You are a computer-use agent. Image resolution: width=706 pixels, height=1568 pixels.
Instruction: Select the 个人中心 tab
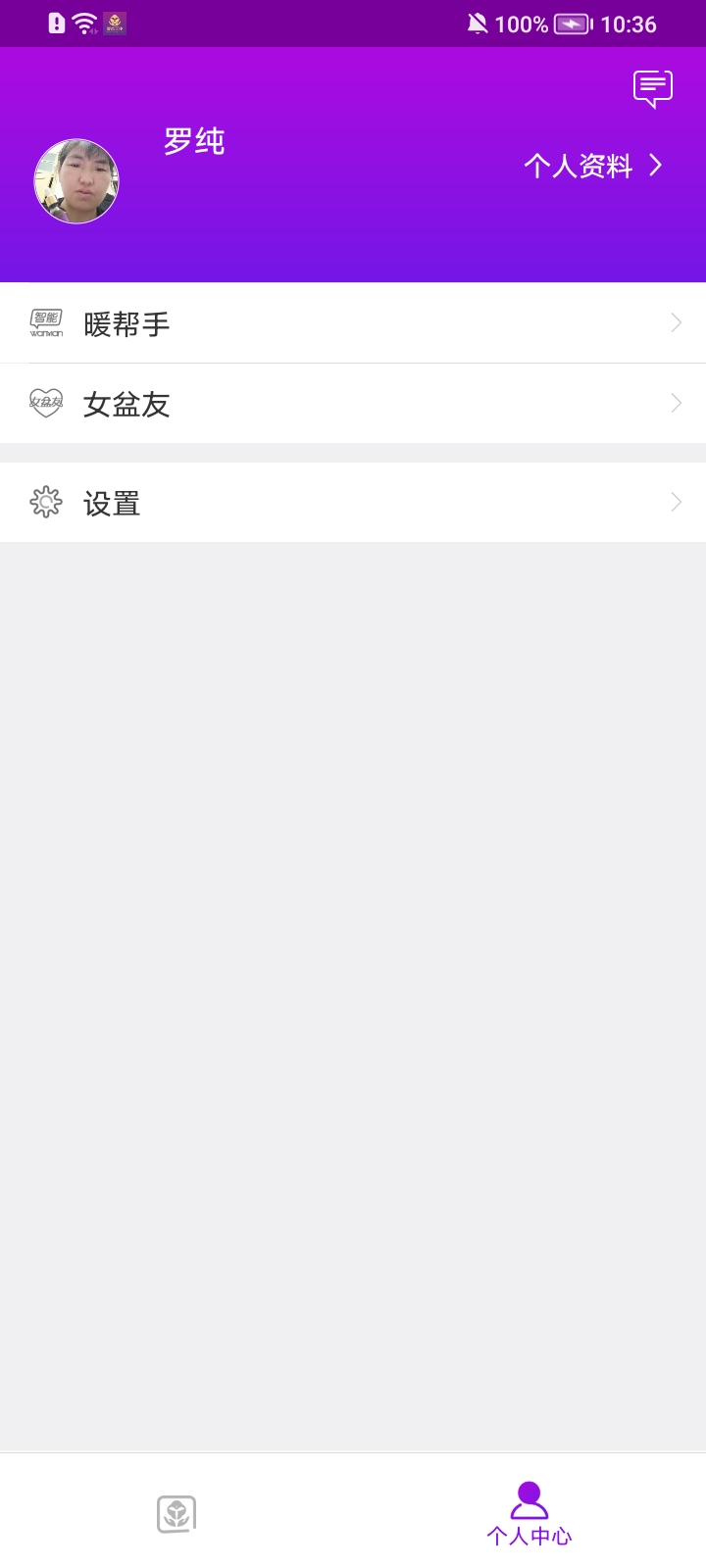coord(529,1514)
